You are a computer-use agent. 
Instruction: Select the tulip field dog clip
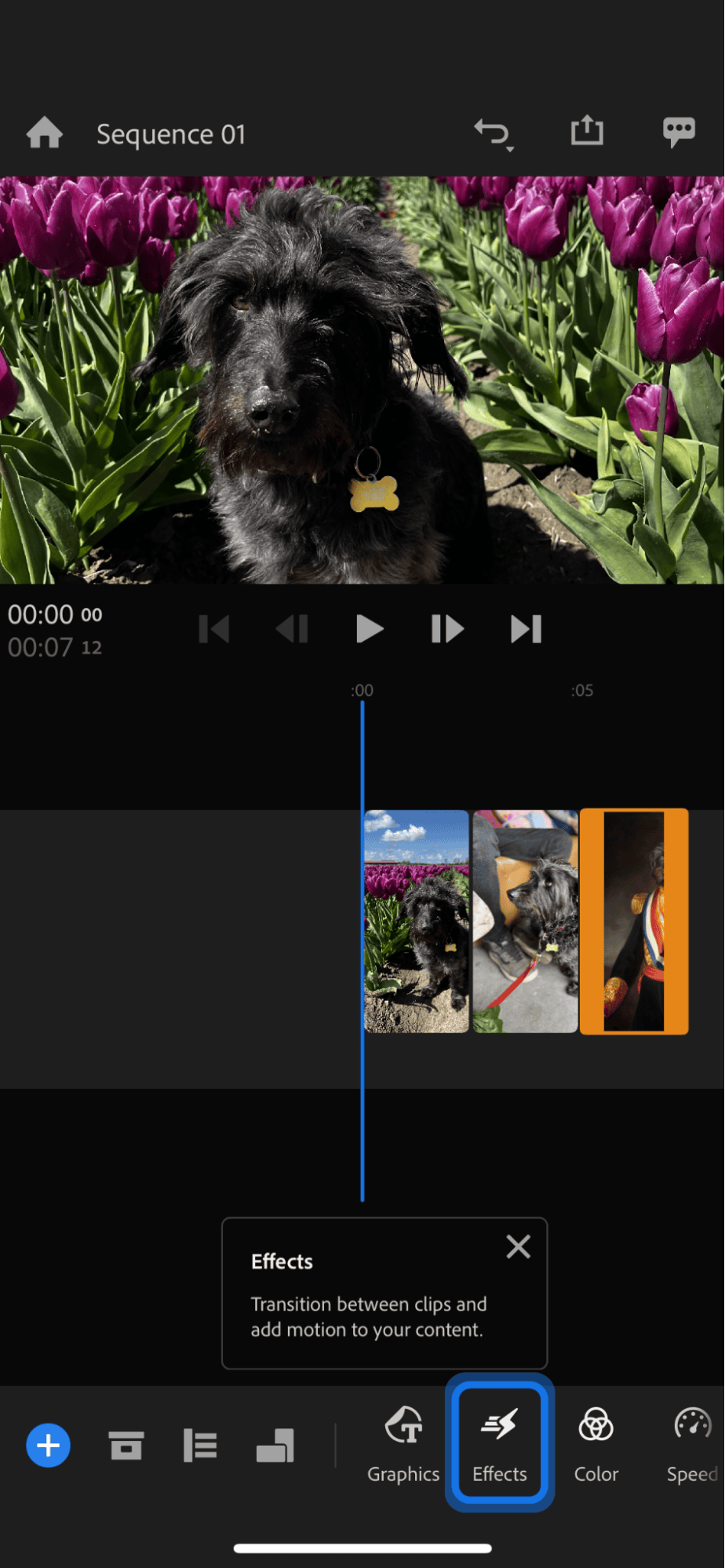pos(417,922)
